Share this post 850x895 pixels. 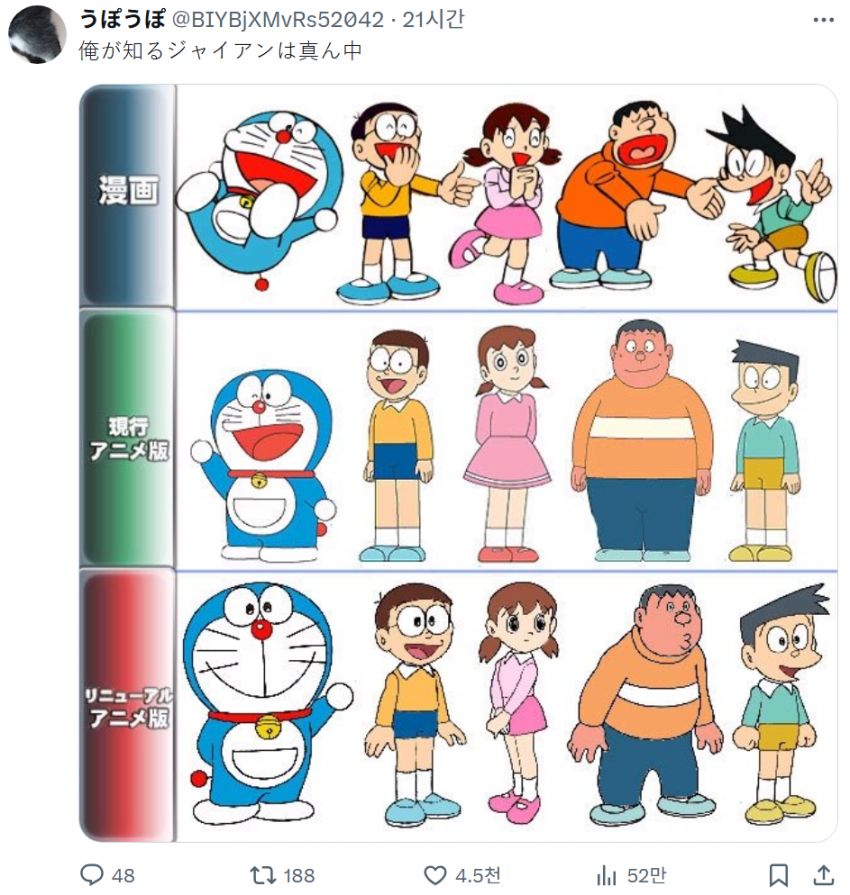pos(823,875)
